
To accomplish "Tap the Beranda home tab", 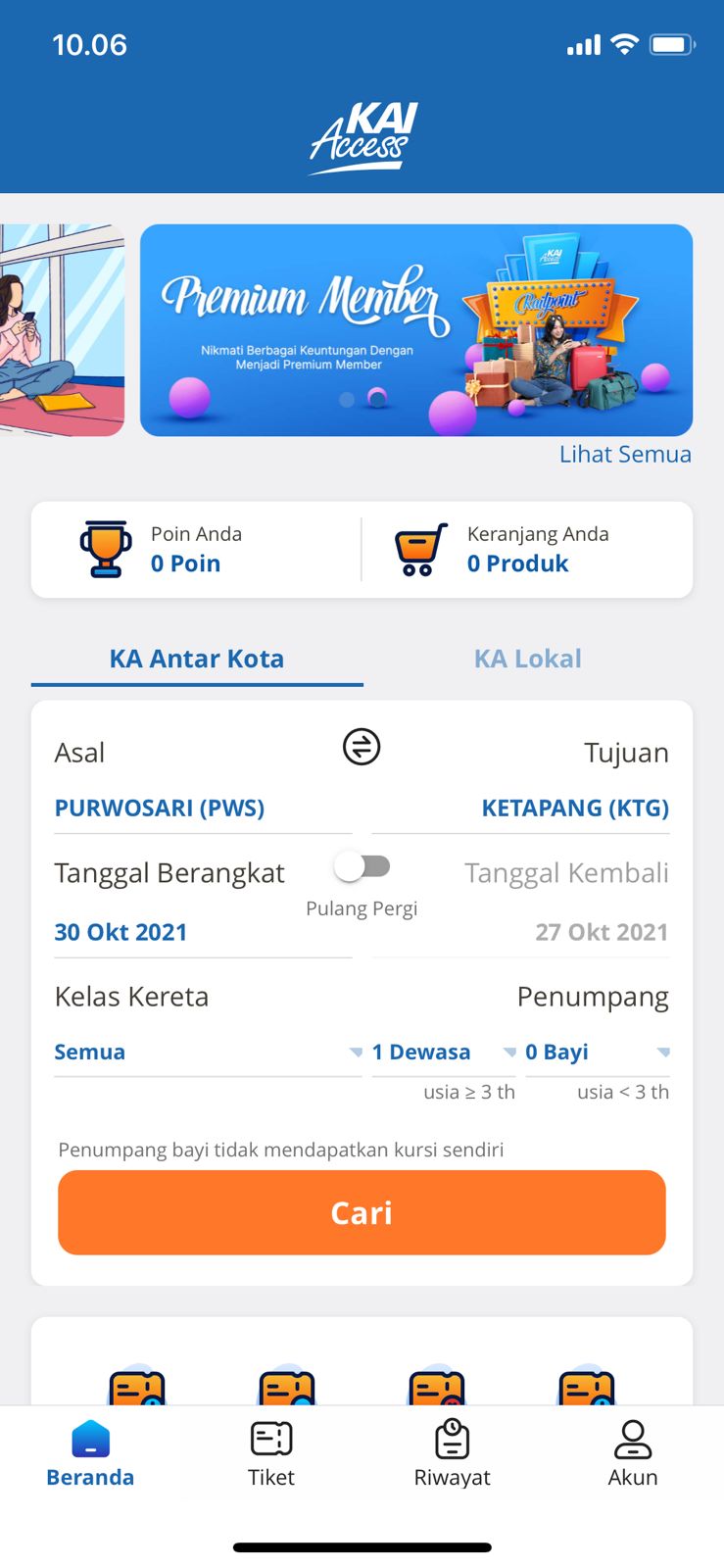I will click(90, 1454).
